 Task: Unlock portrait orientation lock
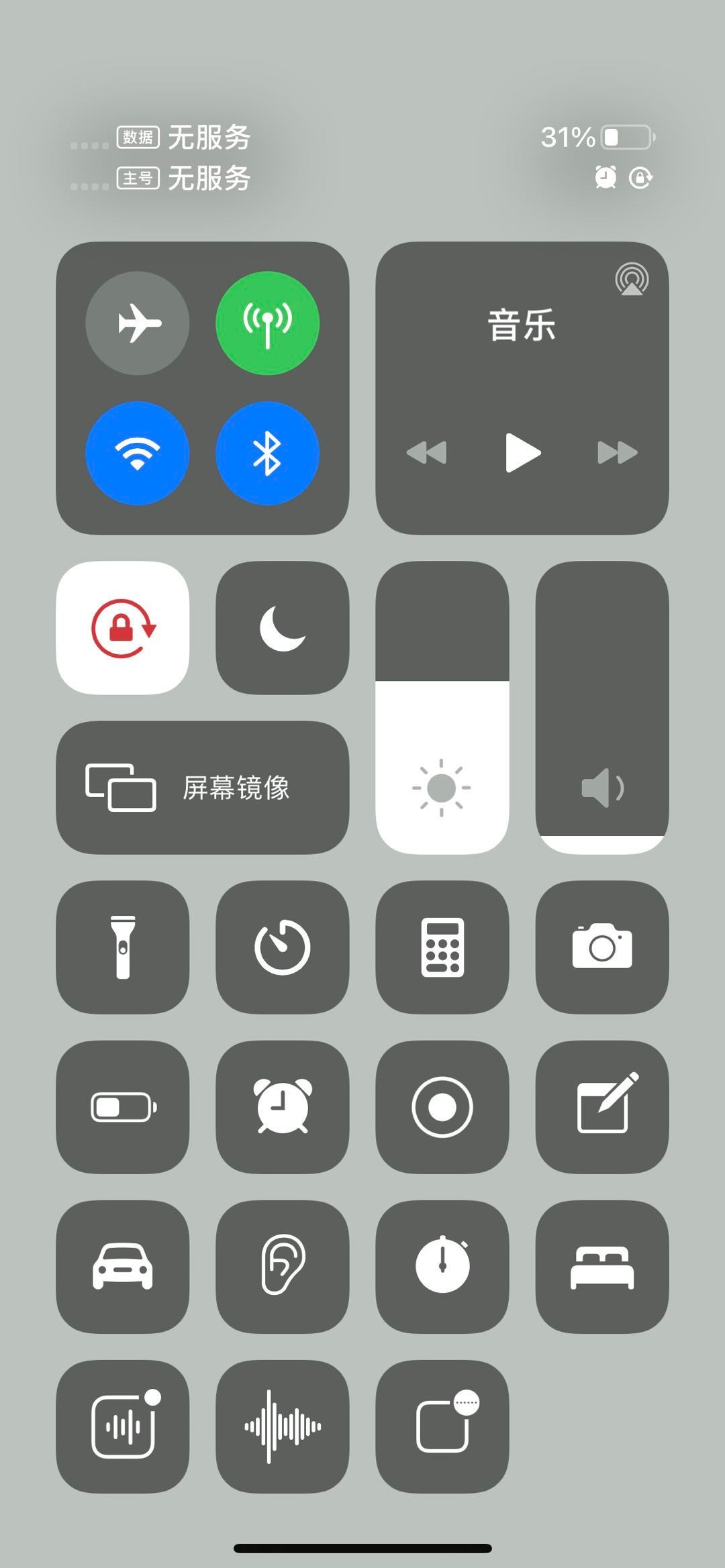click(123, 628)
